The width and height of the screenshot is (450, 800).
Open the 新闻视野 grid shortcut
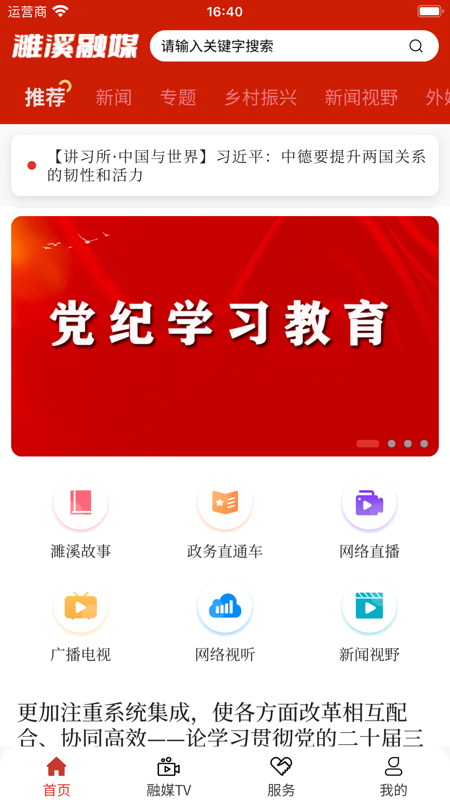(x=369, y=621)
